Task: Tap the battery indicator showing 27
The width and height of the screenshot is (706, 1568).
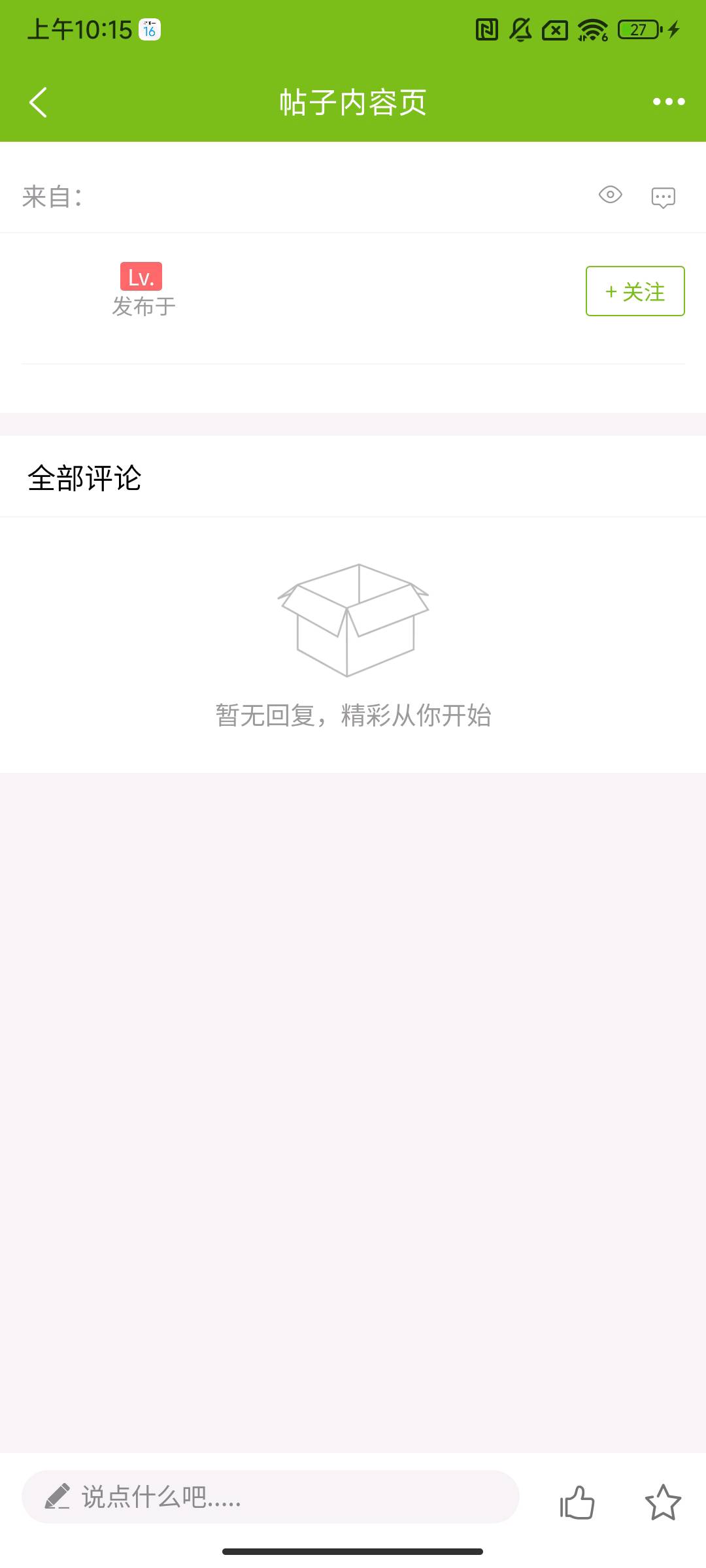Action: point(637,29)
